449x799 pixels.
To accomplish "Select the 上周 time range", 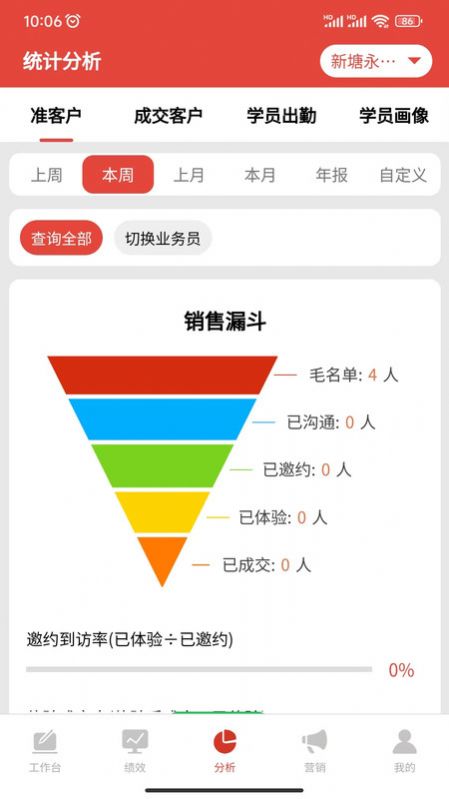I will pyautogui.click(x=46, y=175).
